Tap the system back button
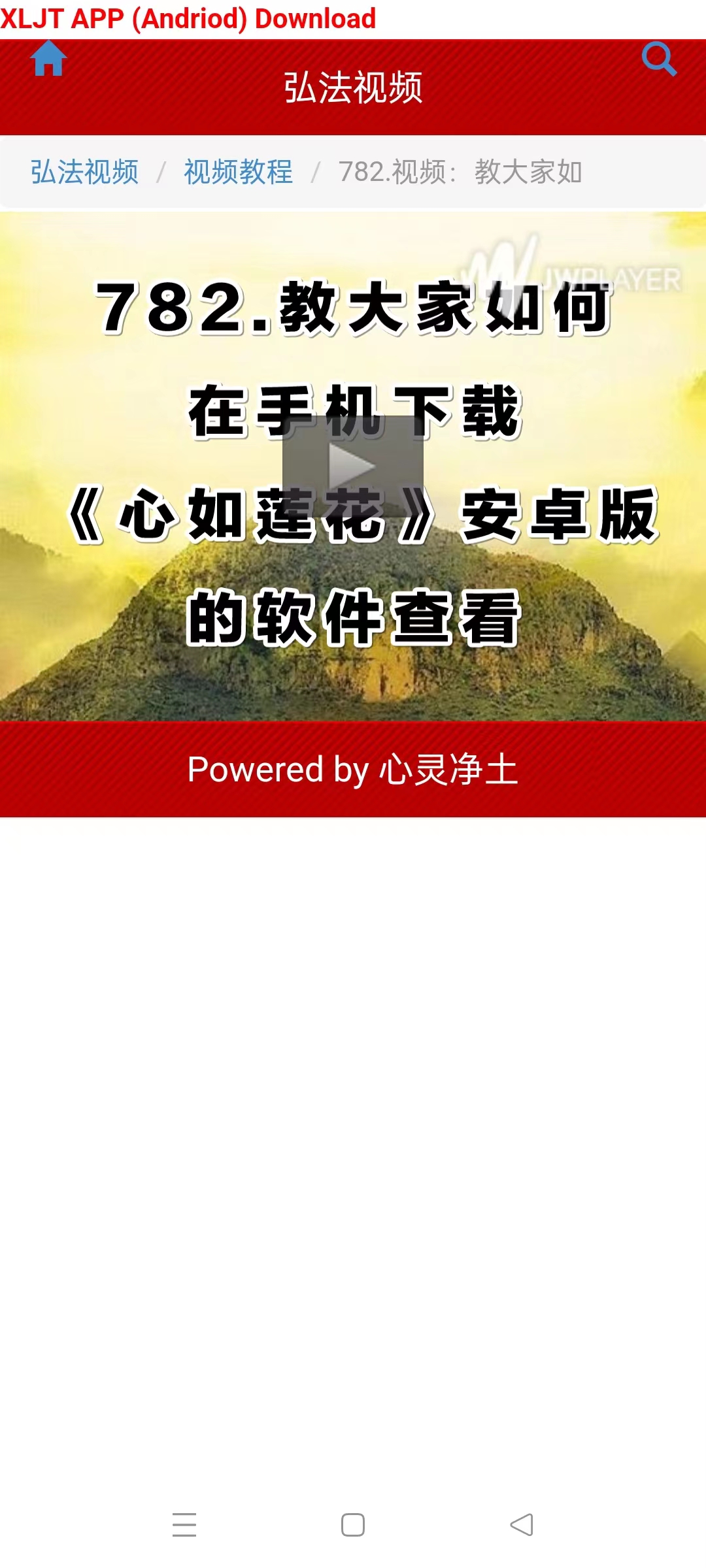 point(522,1525)
